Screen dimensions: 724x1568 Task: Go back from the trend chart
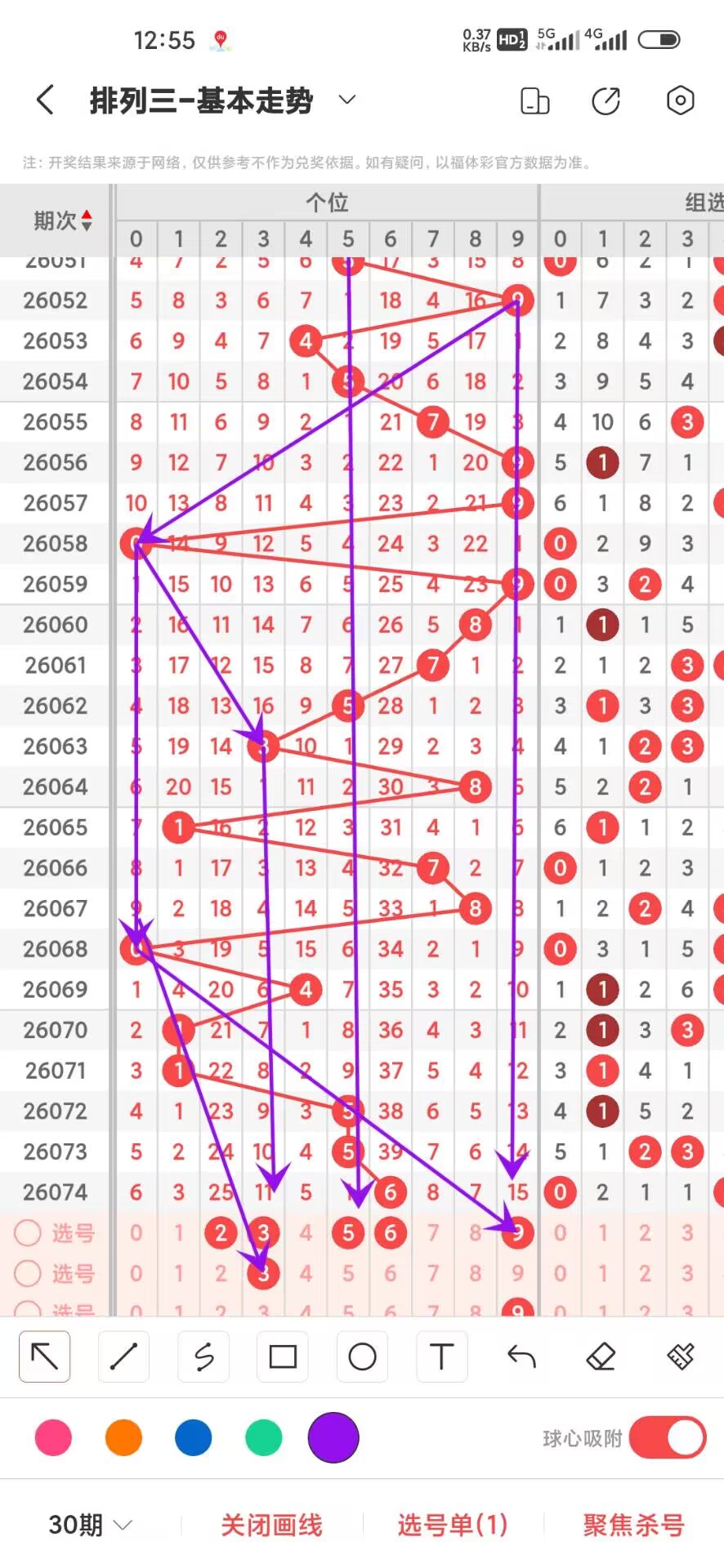(46, 100)
